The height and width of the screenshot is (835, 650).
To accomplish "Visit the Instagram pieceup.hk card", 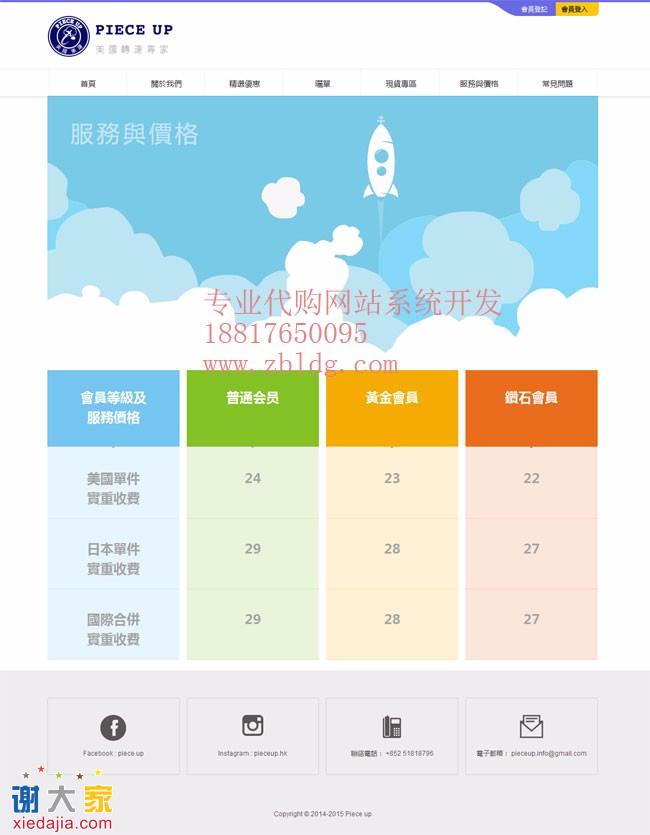I will click(252, 735).
